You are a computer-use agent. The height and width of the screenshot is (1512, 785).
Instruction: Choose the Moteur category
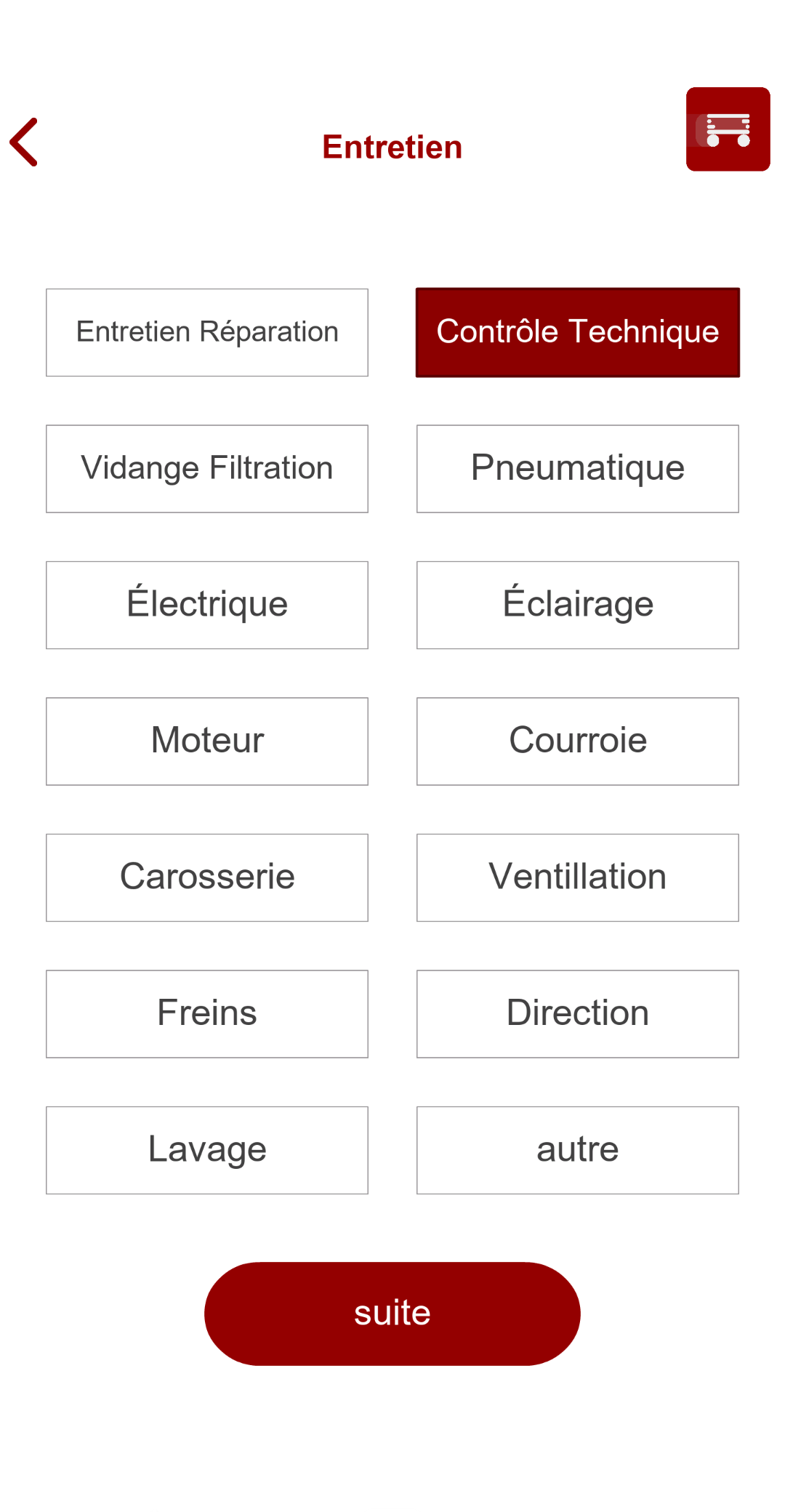[x=207, y=741]
